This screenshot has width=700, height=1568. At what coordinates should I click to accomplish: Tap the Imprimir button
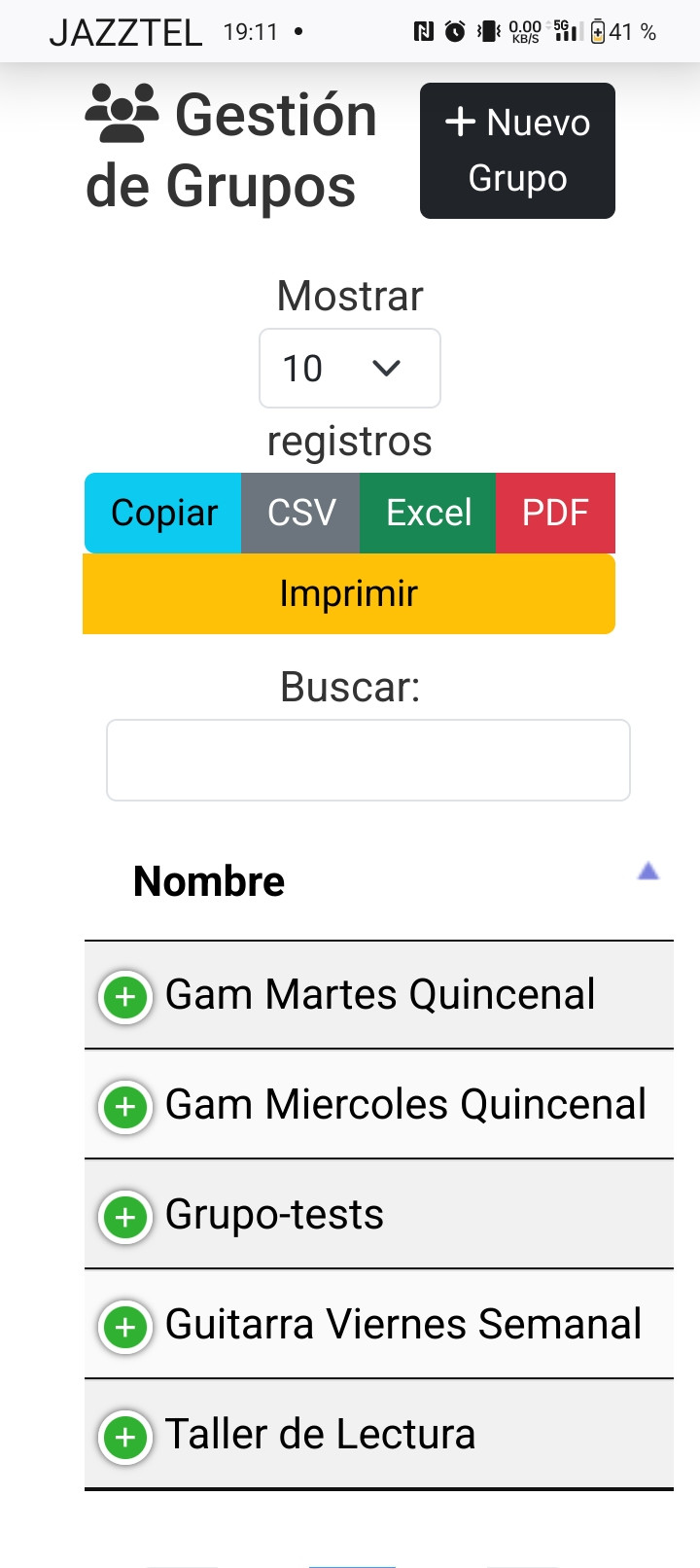pos(349,593)
